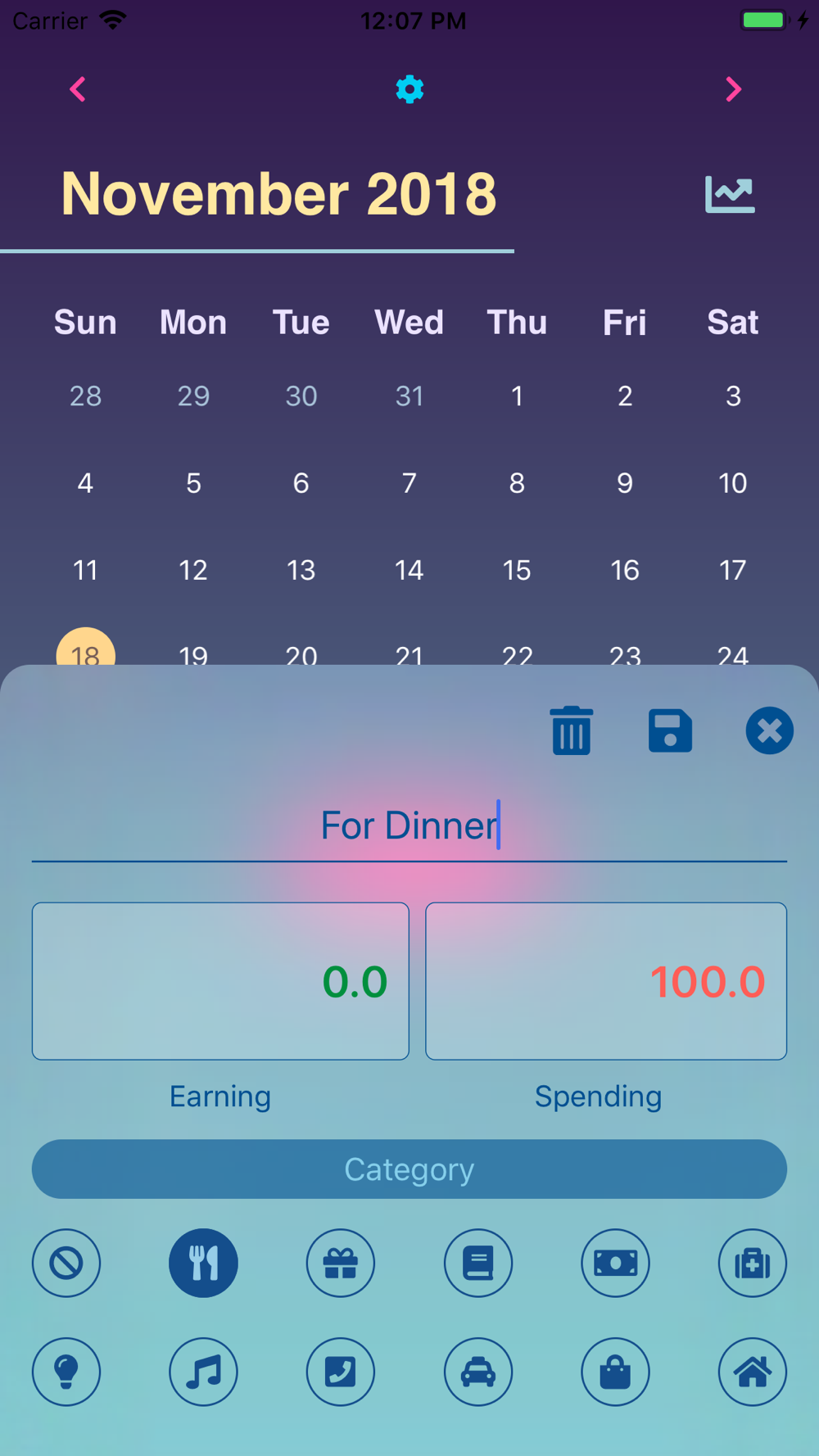Image resolution: width=819 pixels, height=1456 pixels.
Task: Choose the gift category
Action: point(341,1263)
